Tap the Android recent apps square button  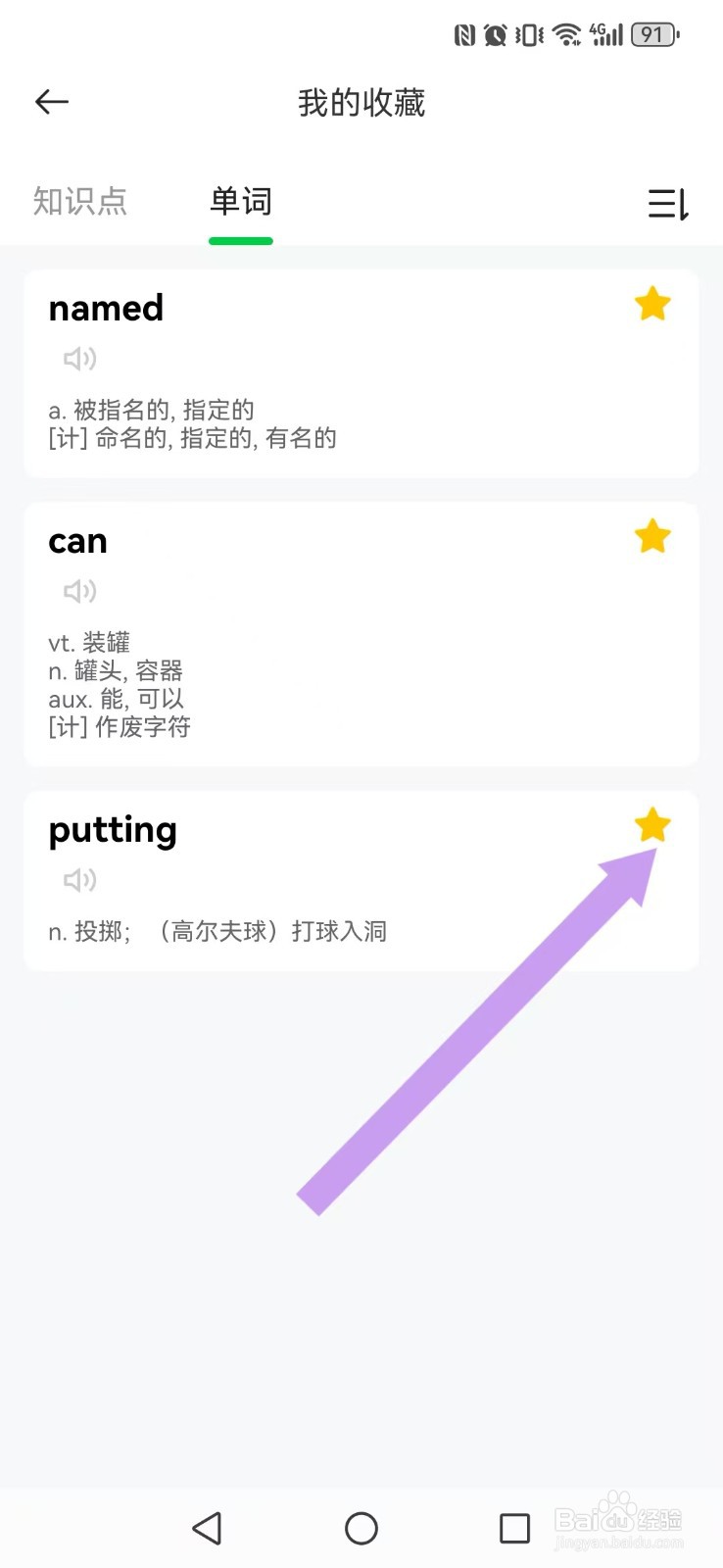coord(515,1527)
